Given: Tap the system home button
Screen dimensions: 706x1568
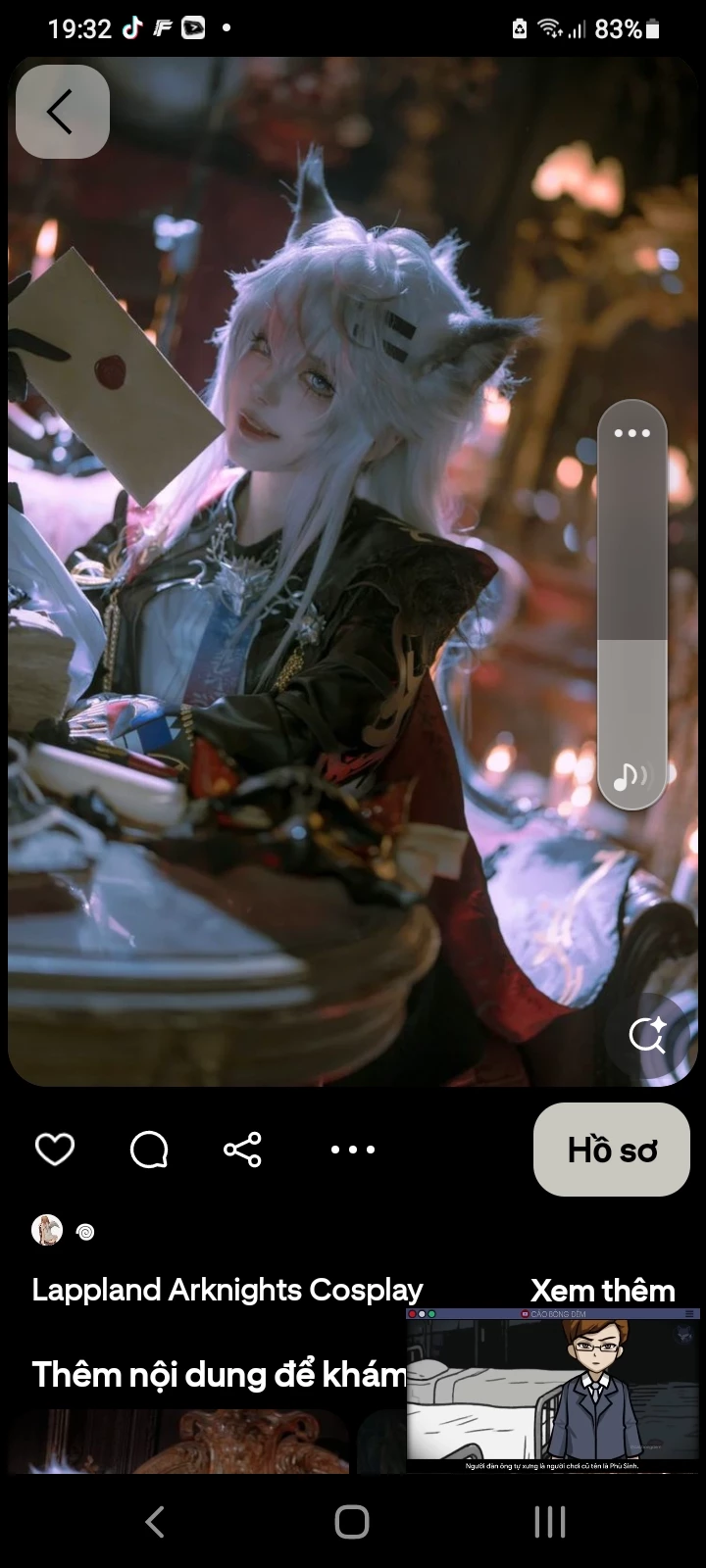Looking at the screenshot, I should point(352,1522).
